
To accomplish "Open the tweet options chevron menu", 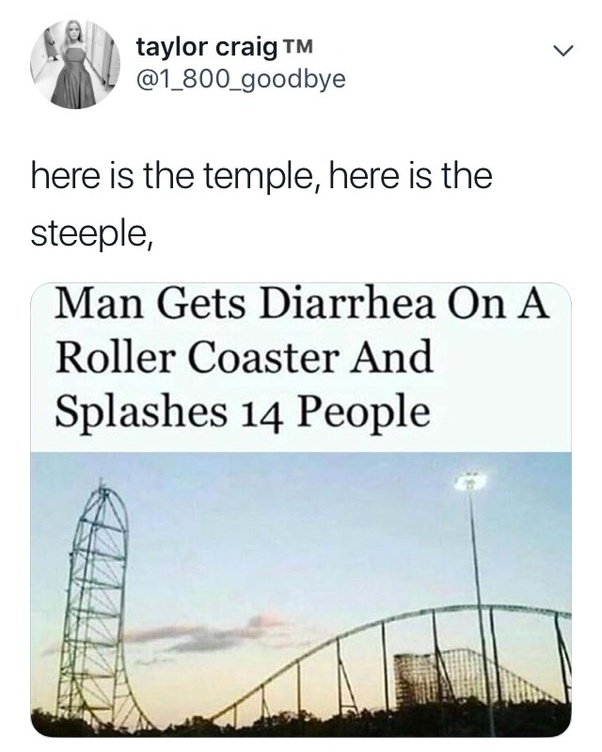I will (x=564, y=50).
